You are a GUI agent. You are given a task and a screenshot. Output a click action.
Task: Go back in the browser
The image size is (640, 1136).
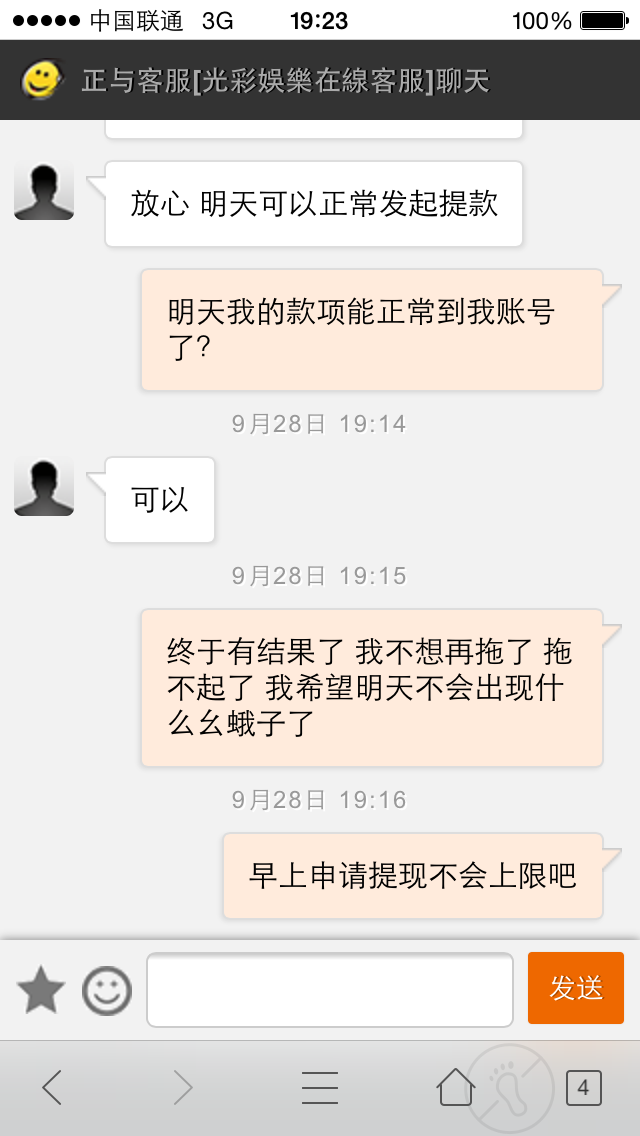[x=51, y=1087]
